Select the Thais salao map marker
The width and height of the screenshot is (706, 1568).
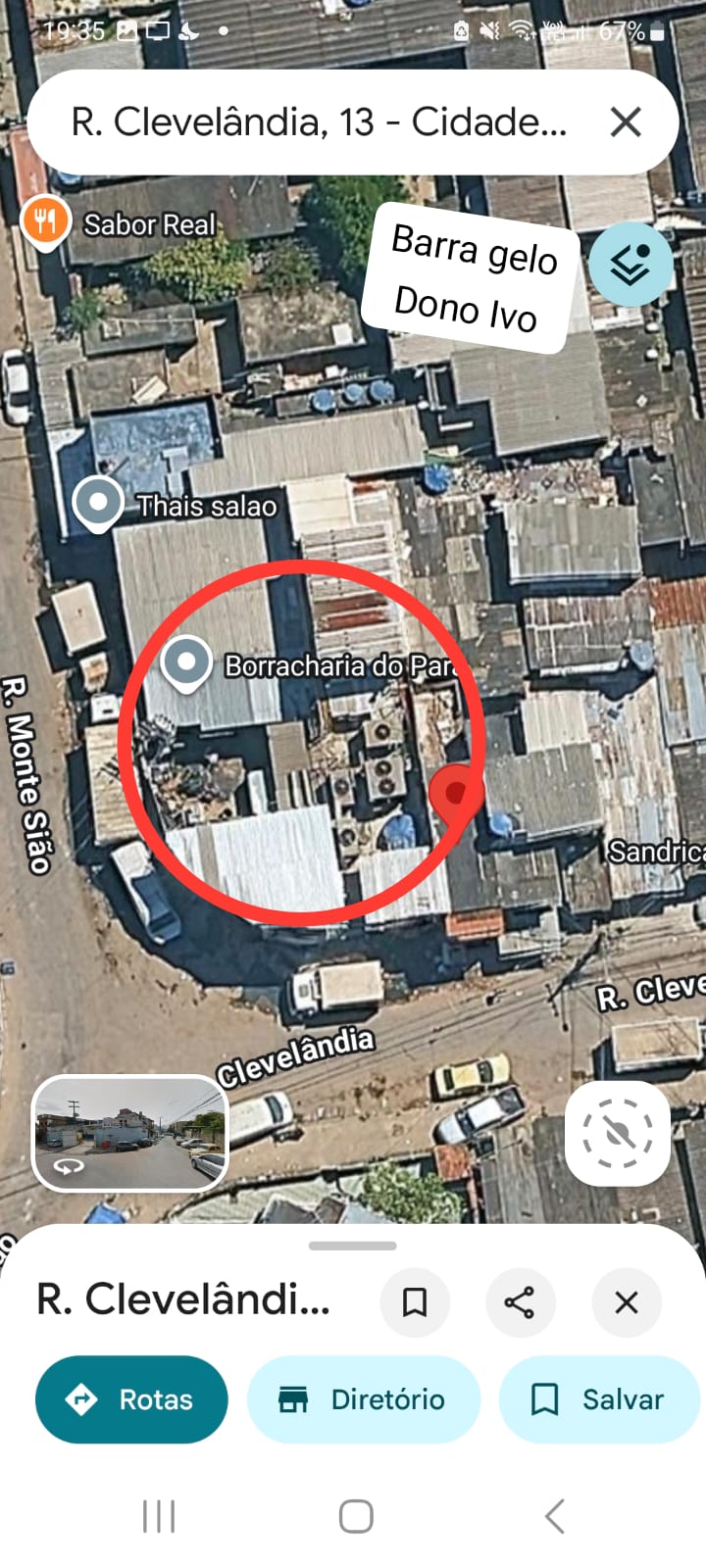click(x=97, y=503)
